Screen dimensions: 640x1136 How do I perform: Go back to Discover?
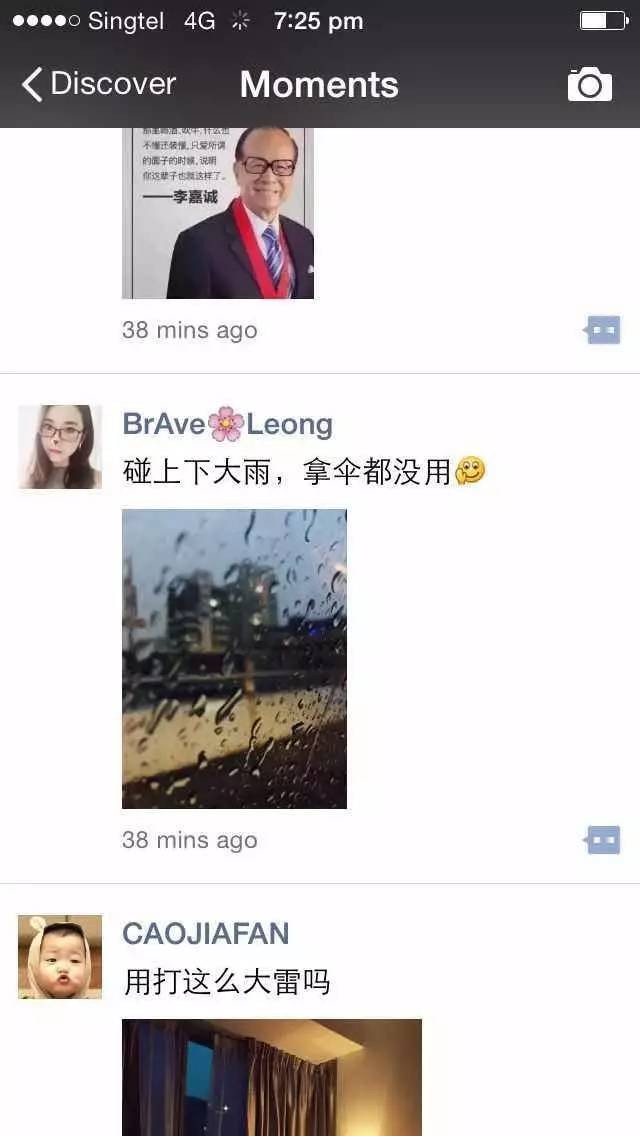98,84
